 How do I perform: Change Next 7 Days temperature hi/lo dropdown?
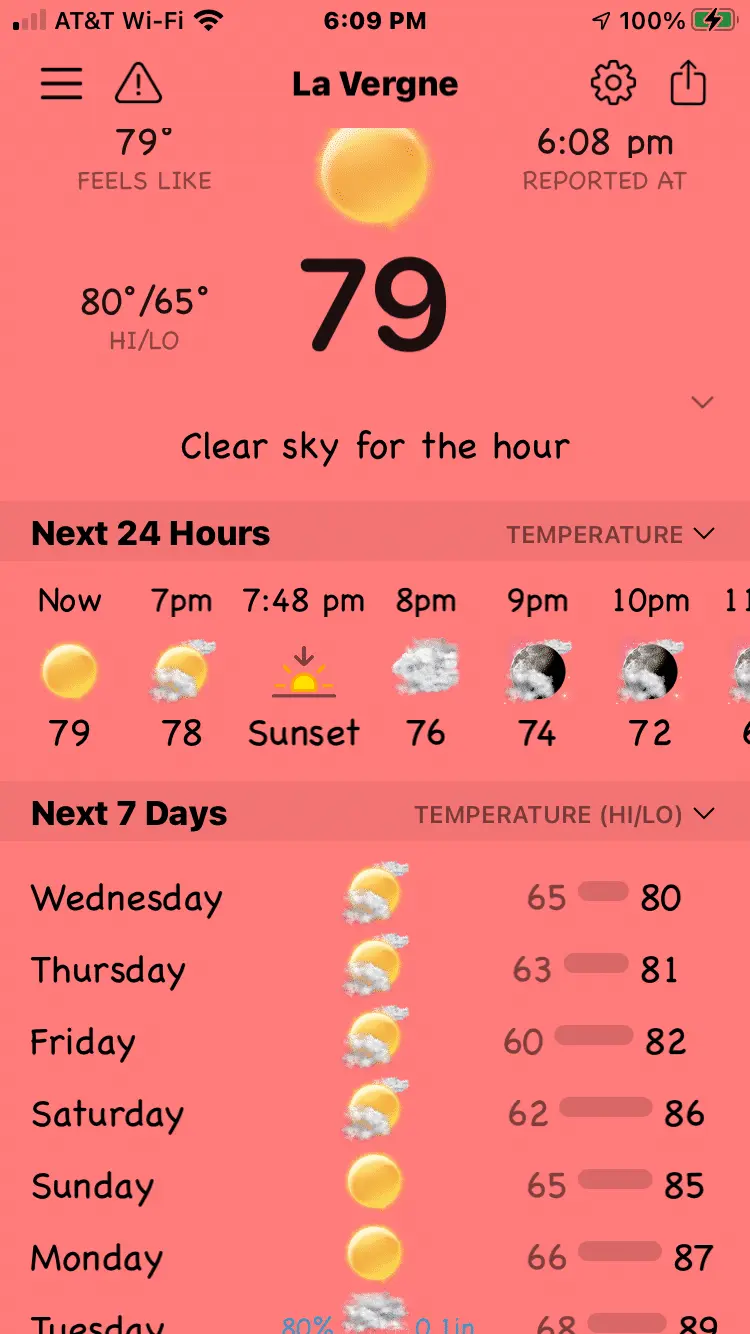pyautogui.click(x=565, y=815)
